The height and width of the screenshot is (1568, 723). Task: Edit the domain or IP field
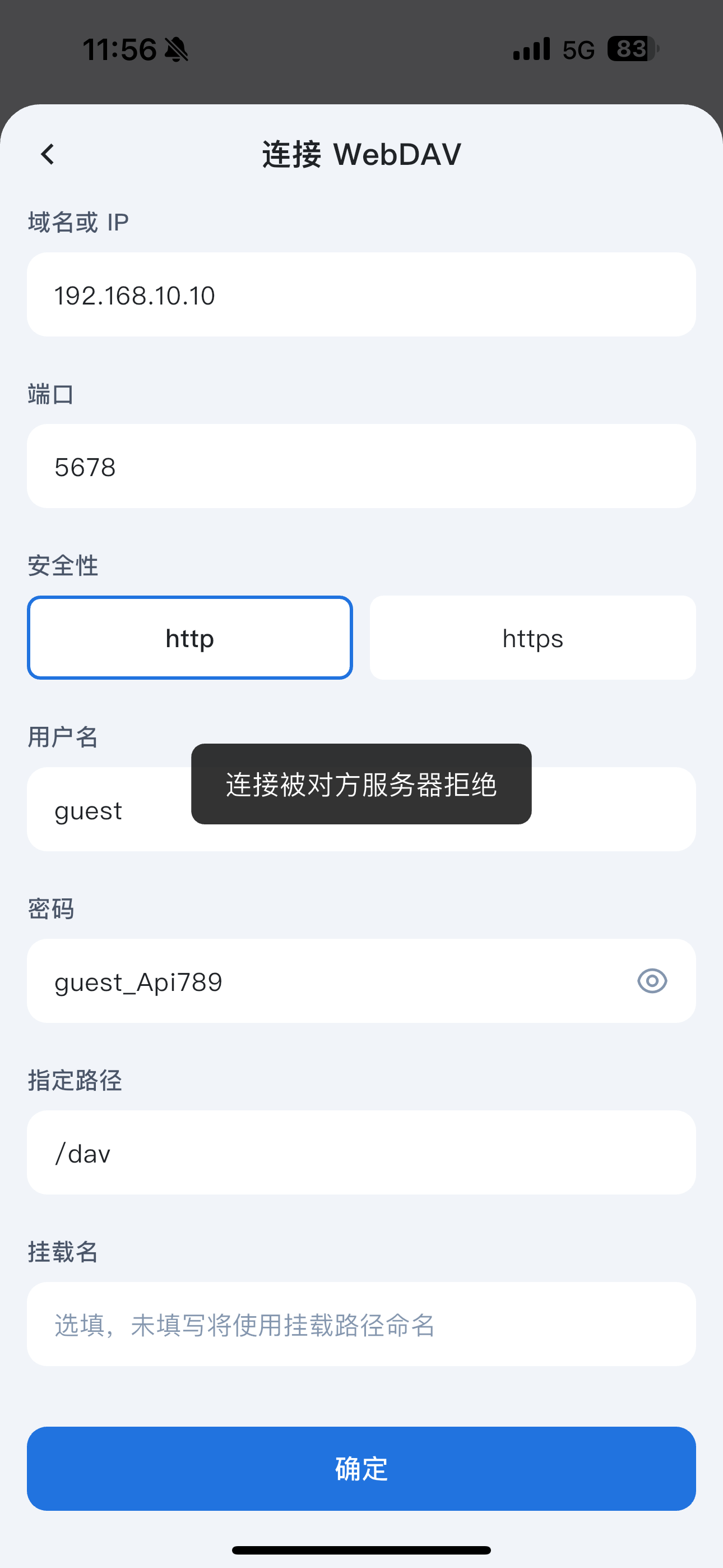(x=361, y=295)
